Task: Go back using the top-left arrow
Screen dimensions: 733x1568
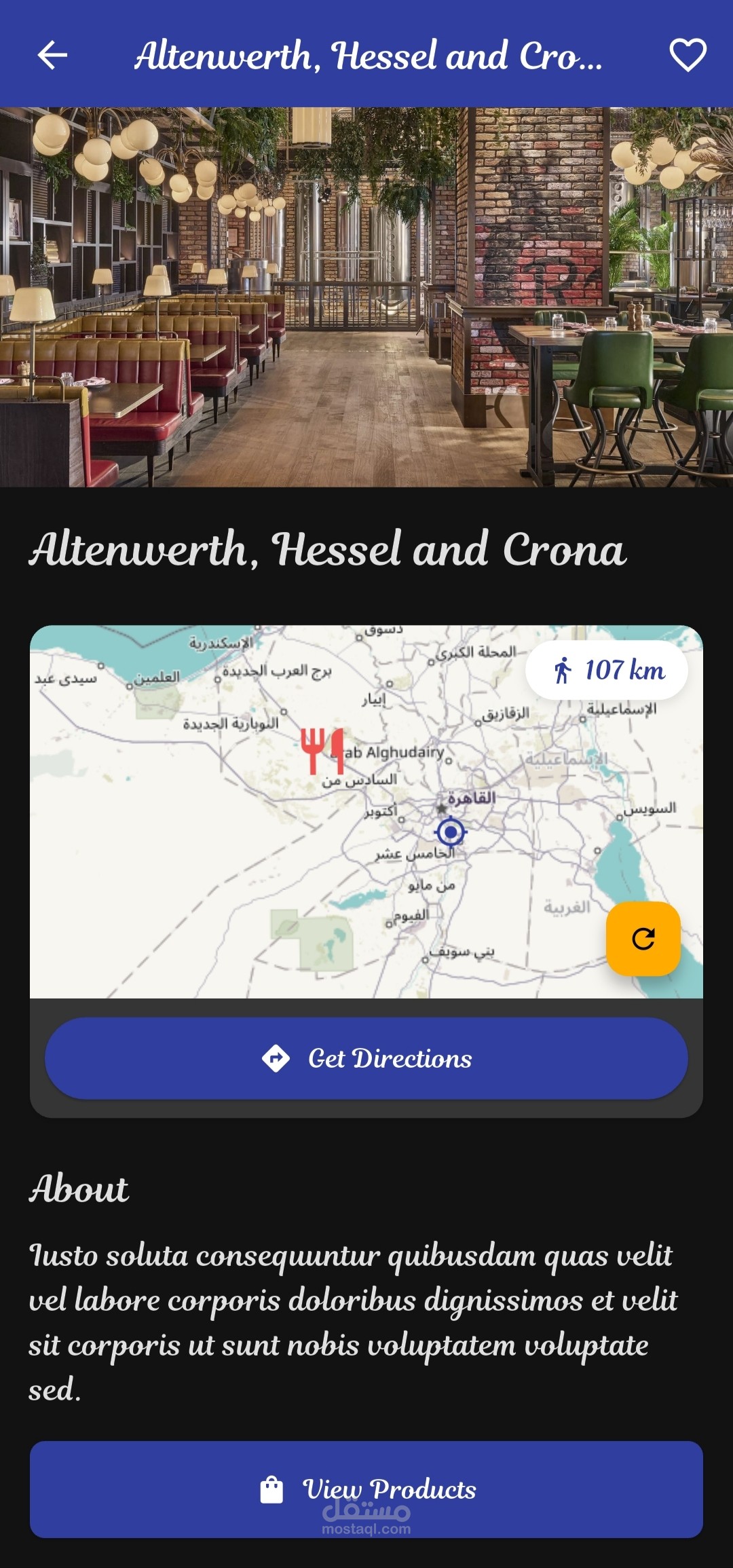Action: (52, 55)
